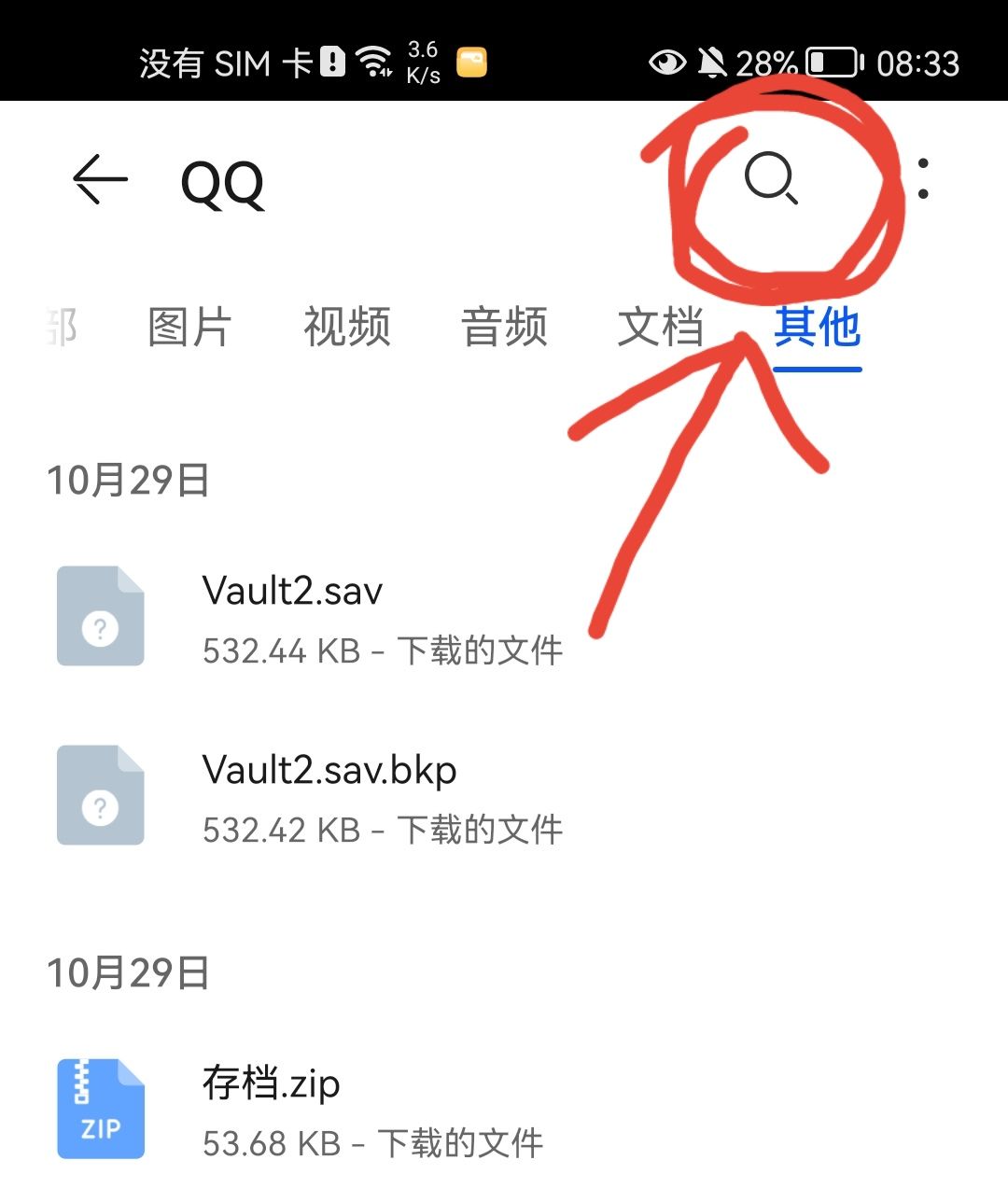This screenshot has width=1008, height=1202.
Task: Click the Vault2.sav.bkp file icon
Action: tap(100, 794)
